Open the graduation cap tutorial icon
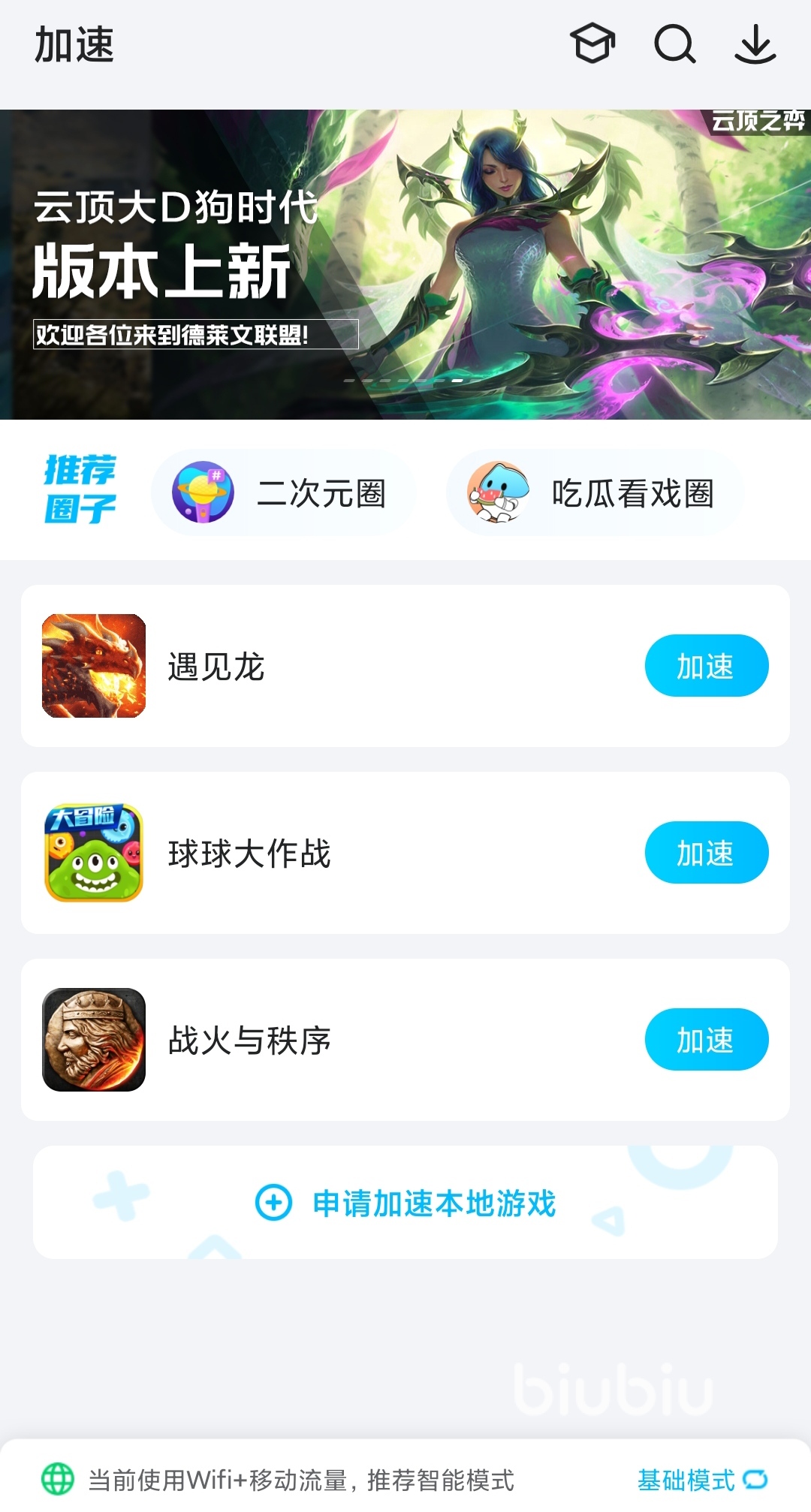811x1512 pixels. (x=593, y=44)
